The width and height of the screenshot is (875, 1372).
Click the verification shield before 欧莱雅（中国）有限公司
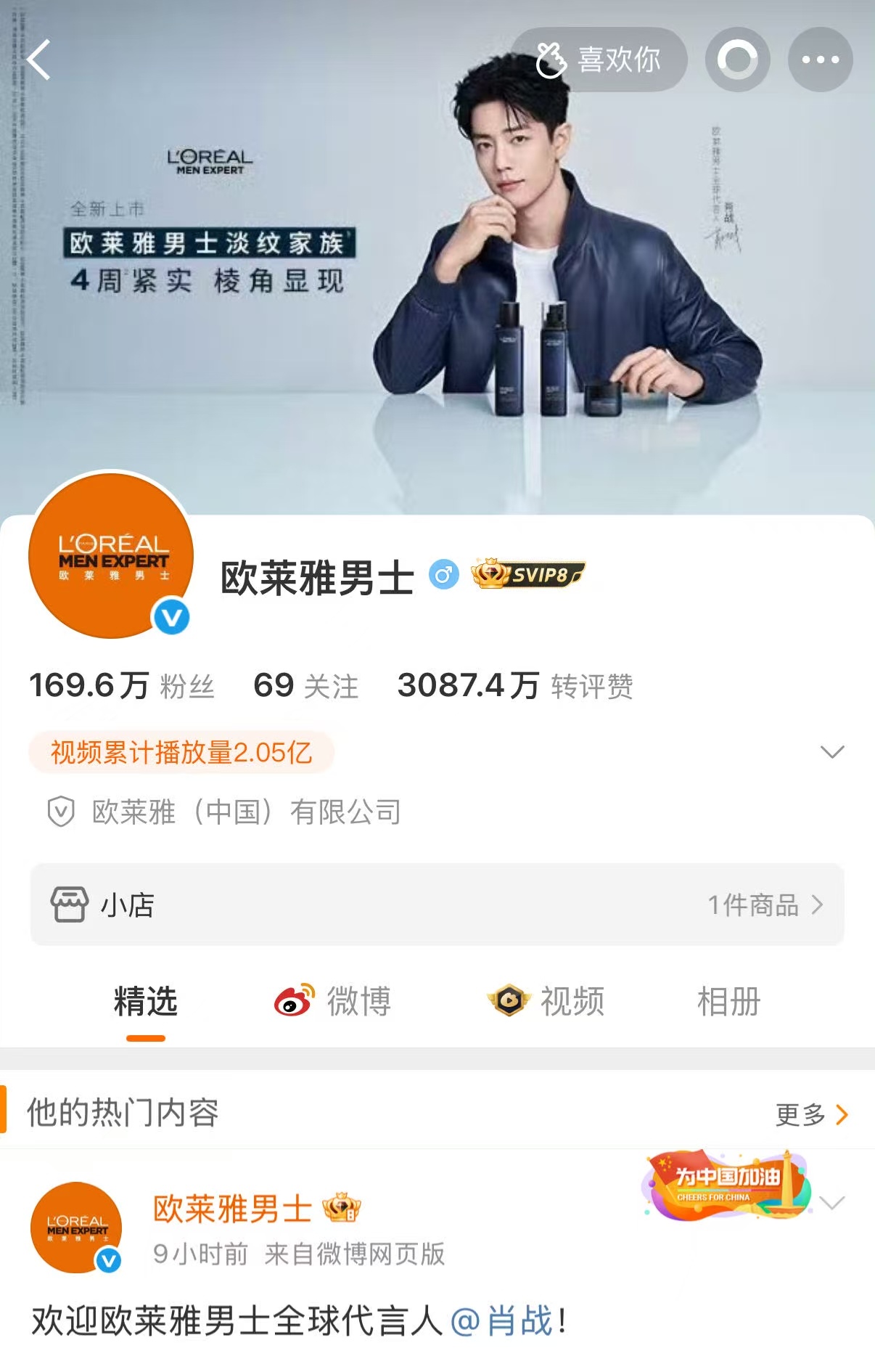coord(60,814)
